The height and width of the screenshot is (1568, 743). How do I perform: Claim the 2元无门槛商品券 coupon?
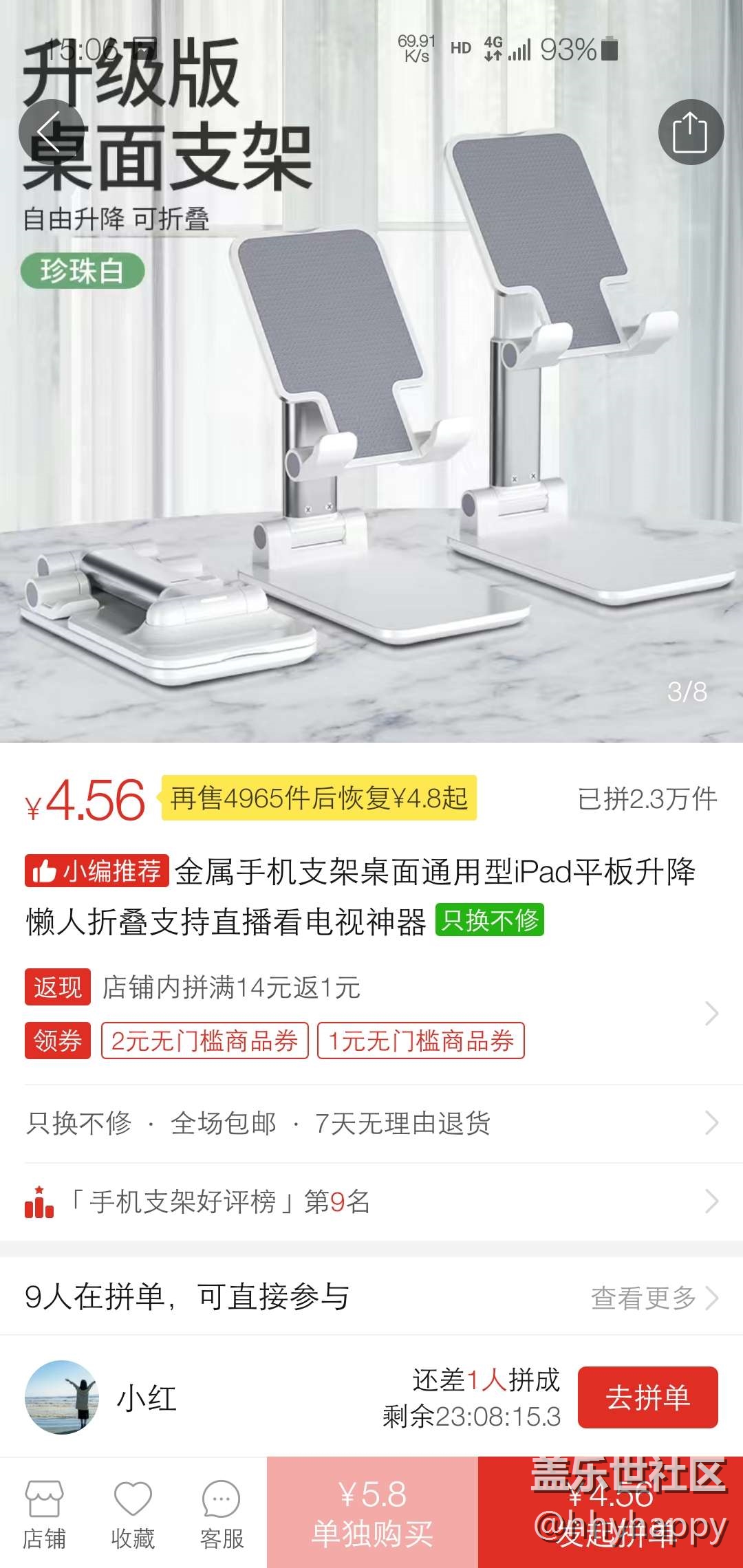(x=204, y=1041)
